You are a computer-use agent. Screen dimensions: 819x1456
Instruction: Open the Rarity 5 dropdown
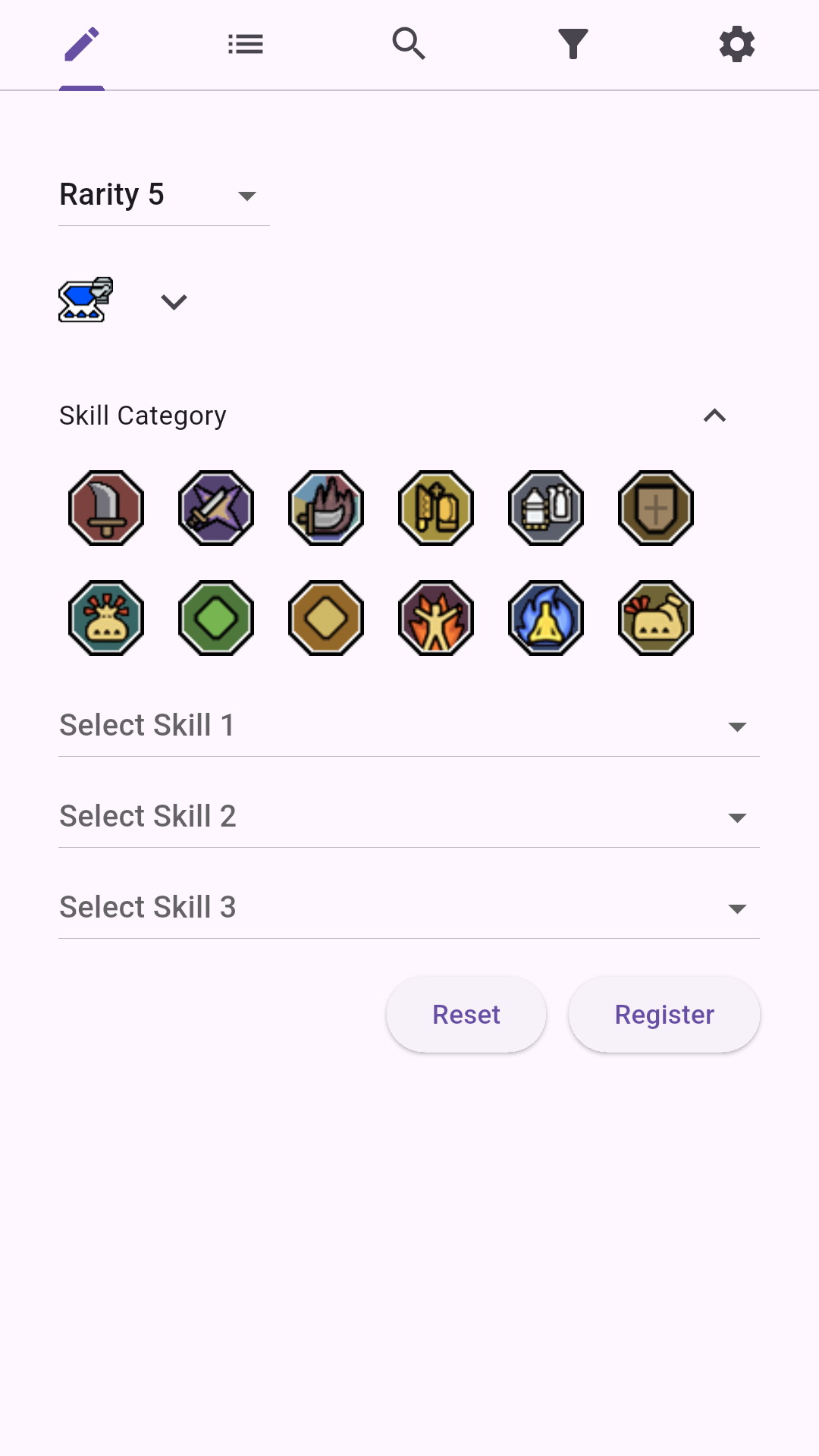pos(163,195)
